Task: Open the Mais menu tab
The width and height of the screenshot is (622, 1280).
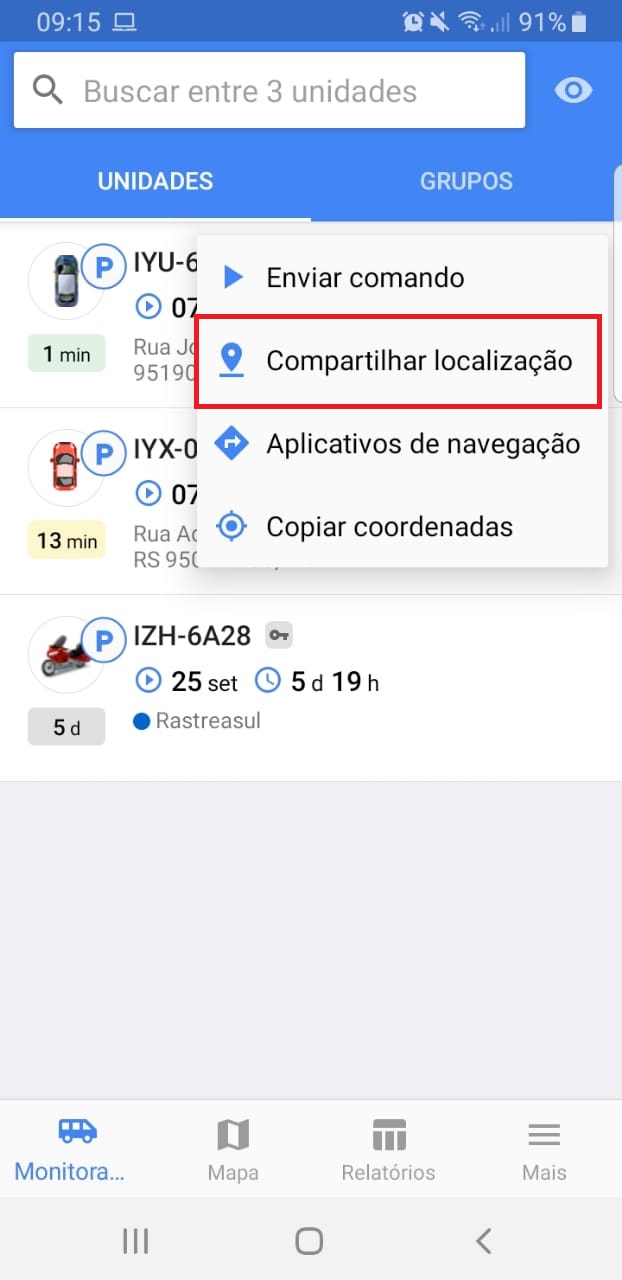Action: pyautogui.click(x=544, y=1150)
